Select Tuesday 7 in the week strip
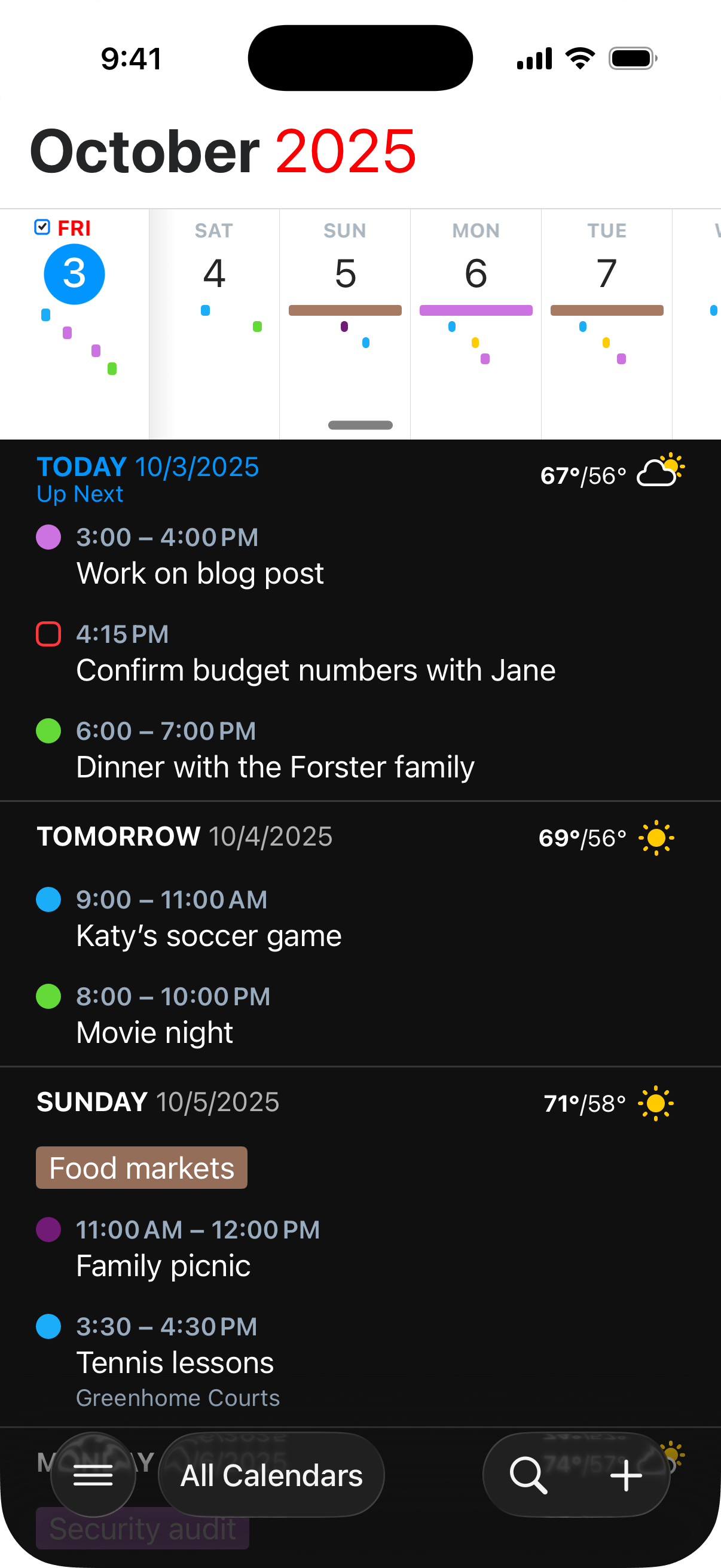Viewport: 721px width, 1568px height. pyautogui.click(x=607, y=273)
